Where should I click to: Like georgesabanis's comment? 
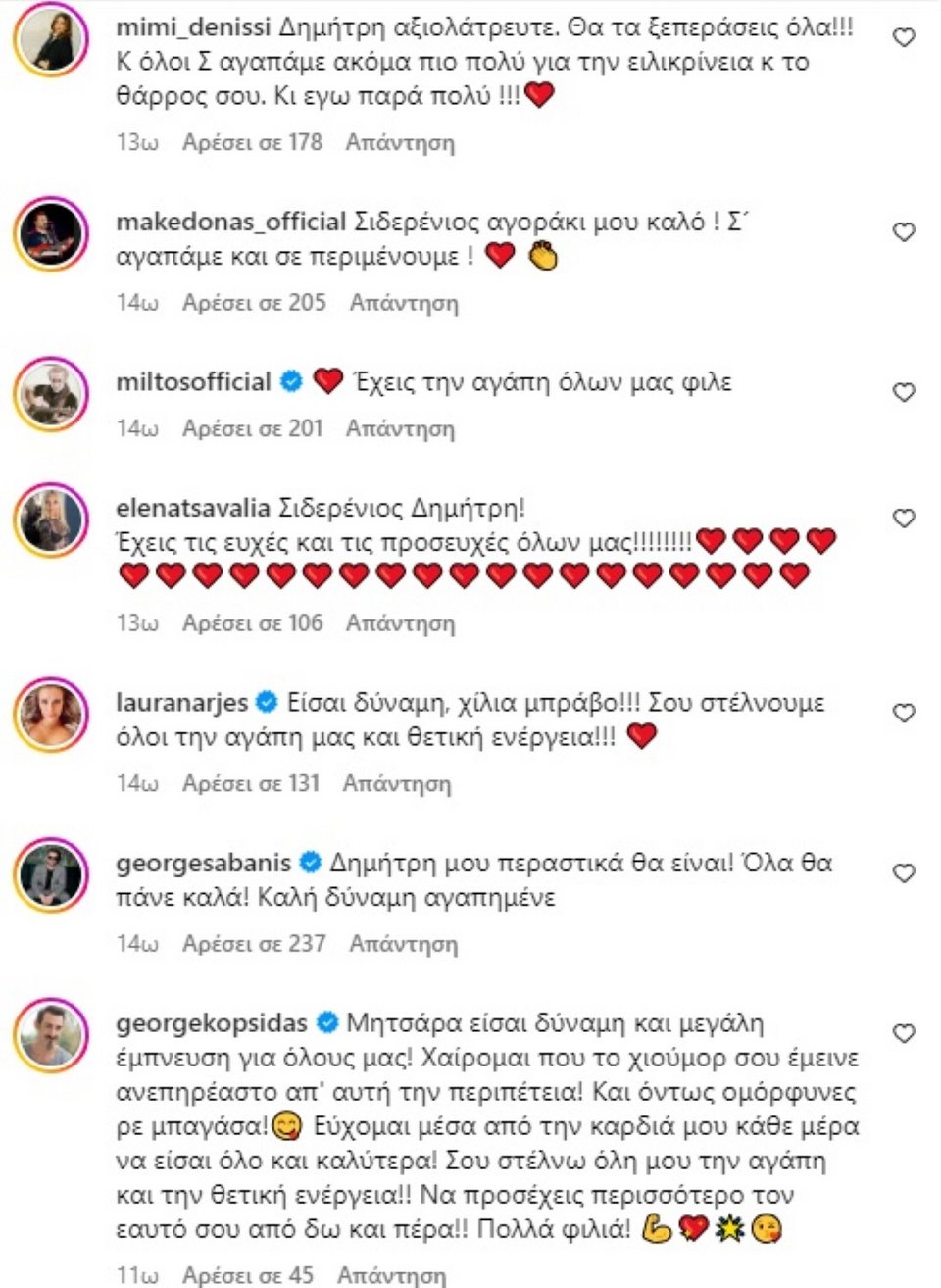pyautogui.click(x=904, y=872)
